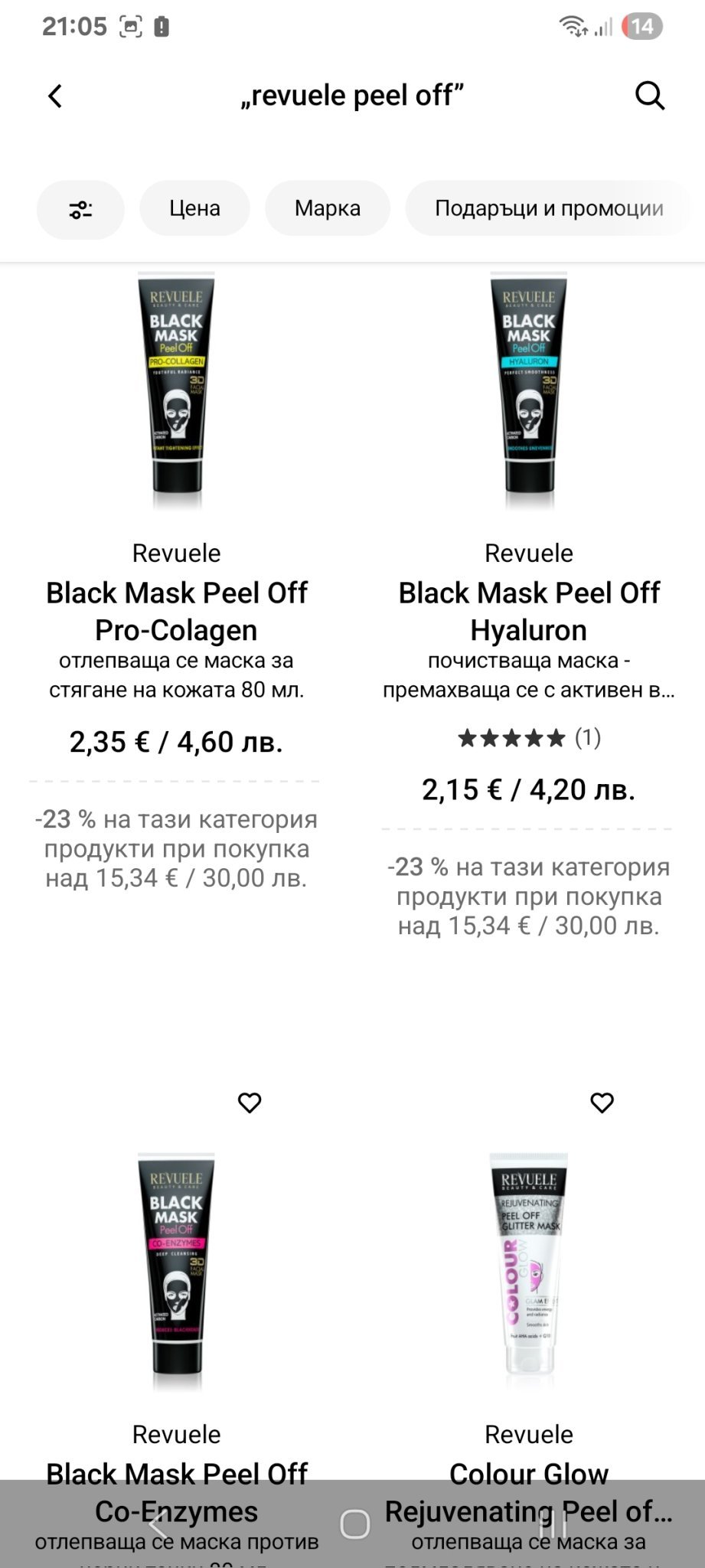Image resolution: width=705 pixels, height=1568 pixels.
Task: Go back from the search results
Action: pos(55,96)
